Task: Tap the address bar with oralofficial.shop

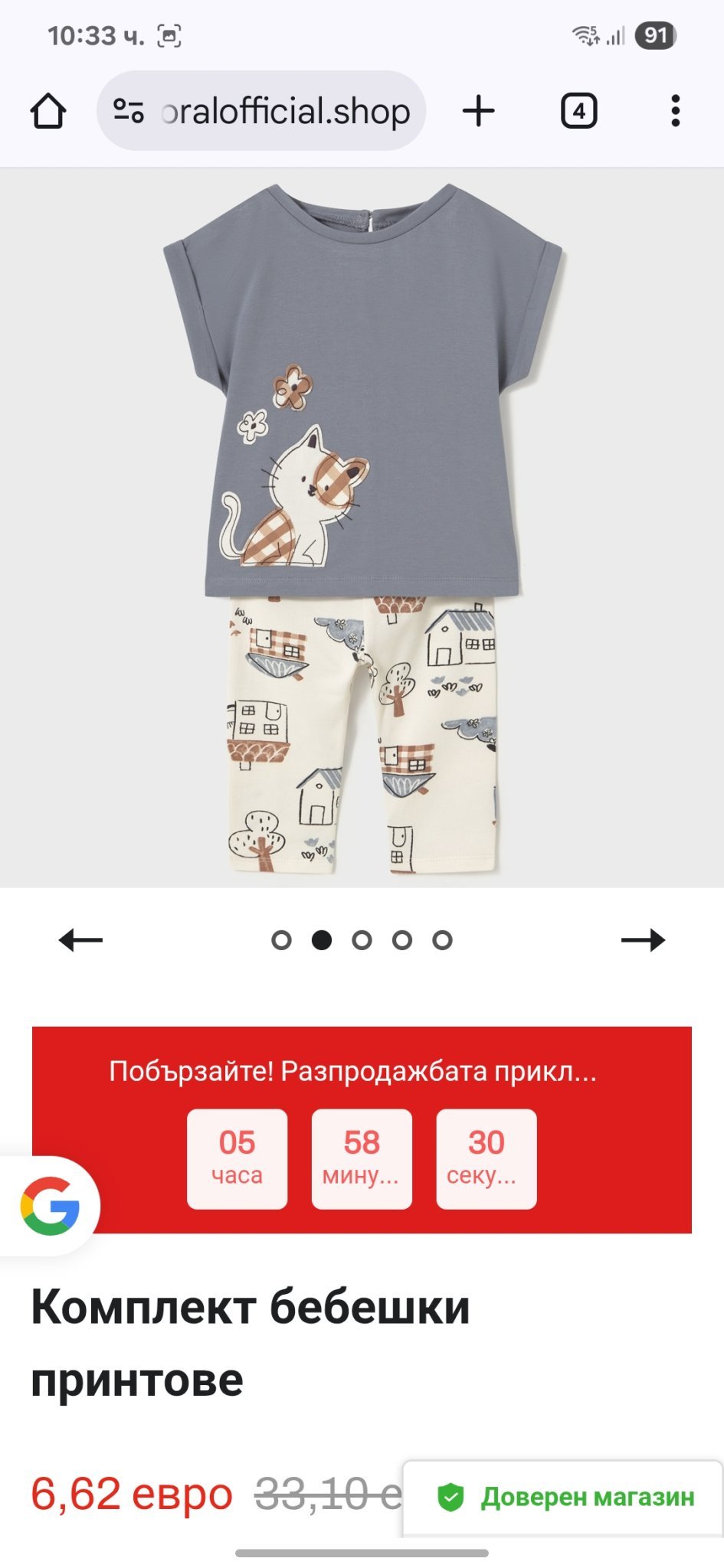Action: click(x=285, y=111)
